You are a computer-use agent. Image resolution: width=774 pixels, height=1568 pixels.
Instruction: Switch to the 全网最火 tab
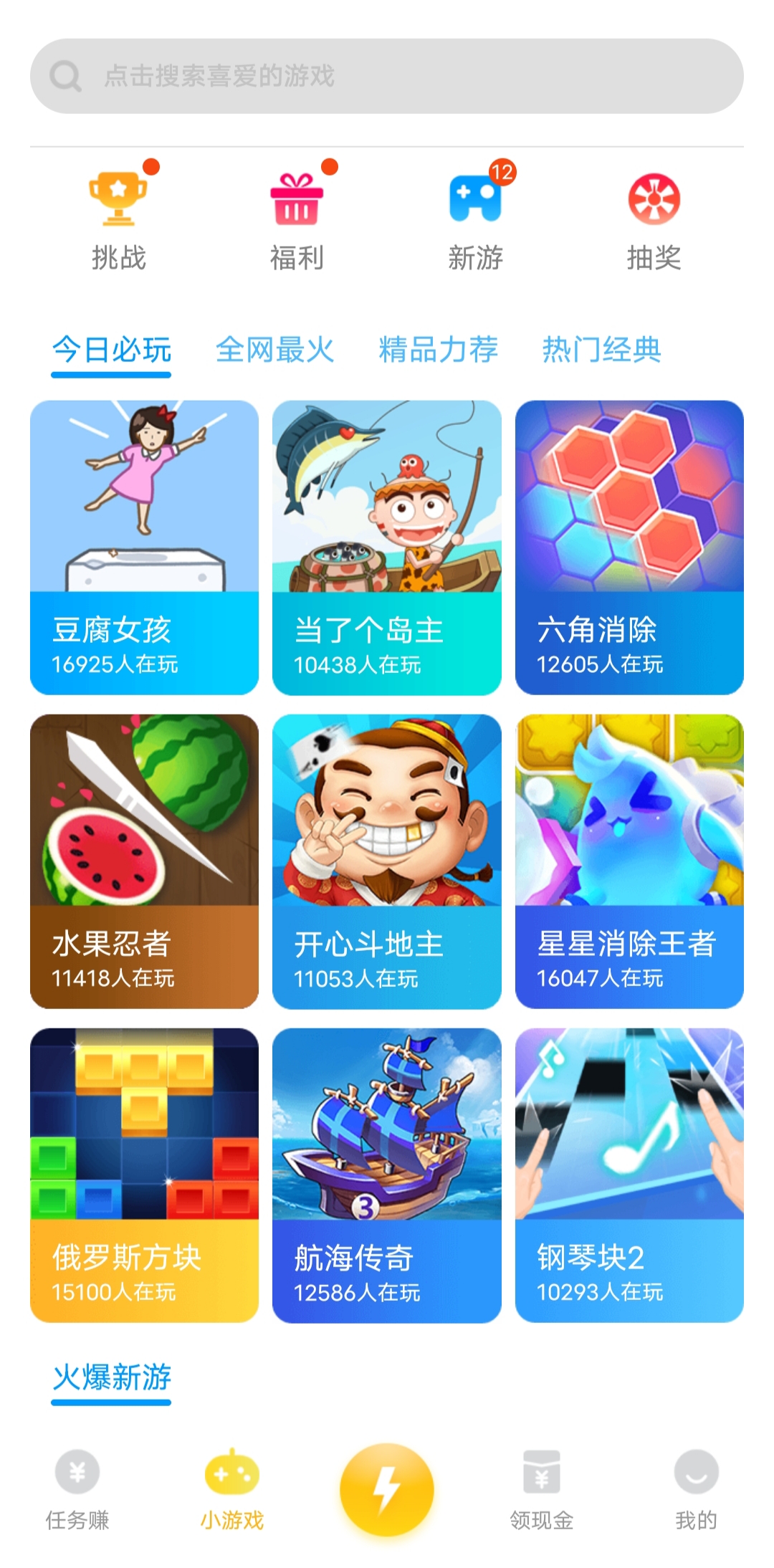pyautogui.click(x=275, y=350)
